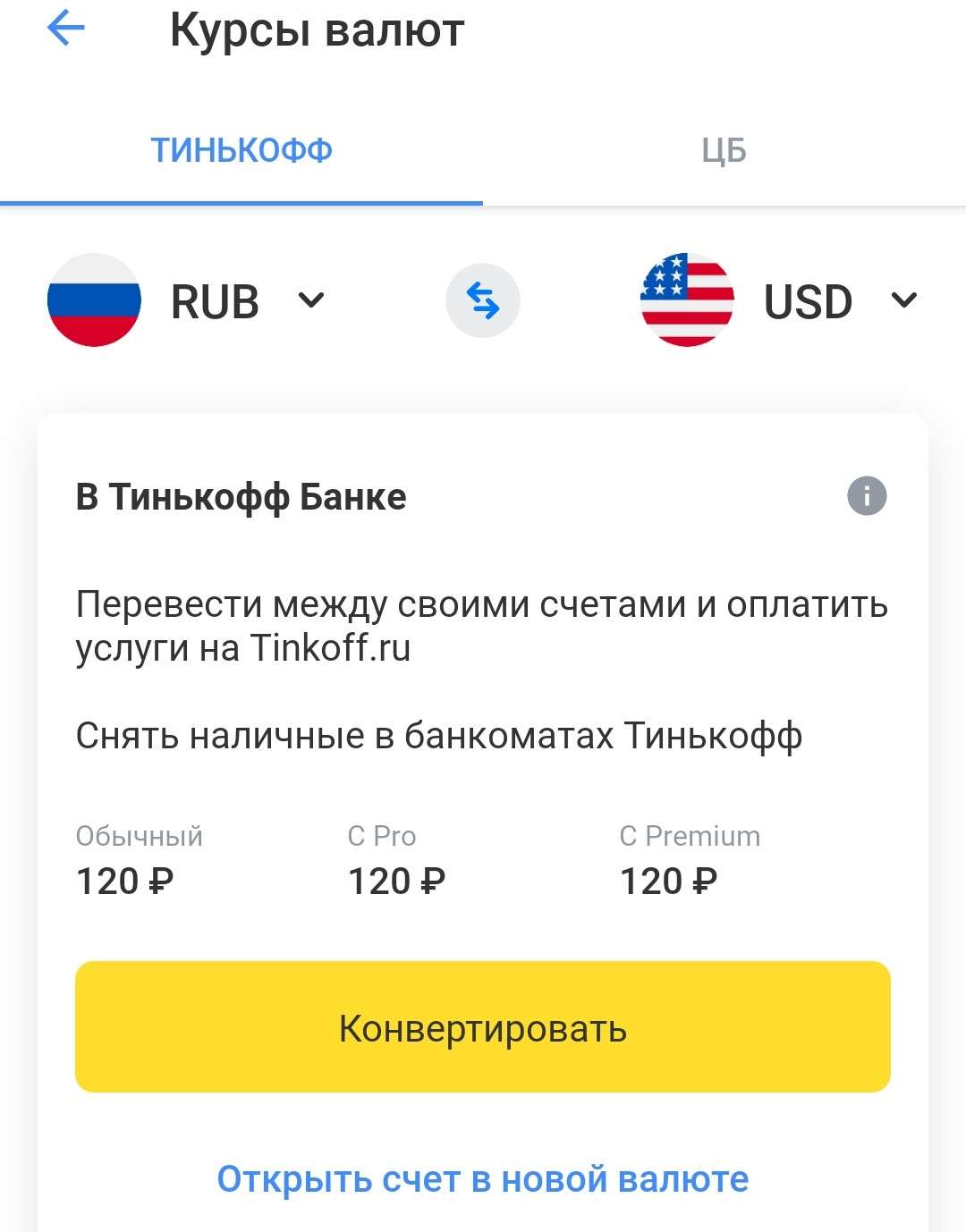Expand the USD currency dropdown
The width and height of the screenshot is (966, 1232).
904,300
